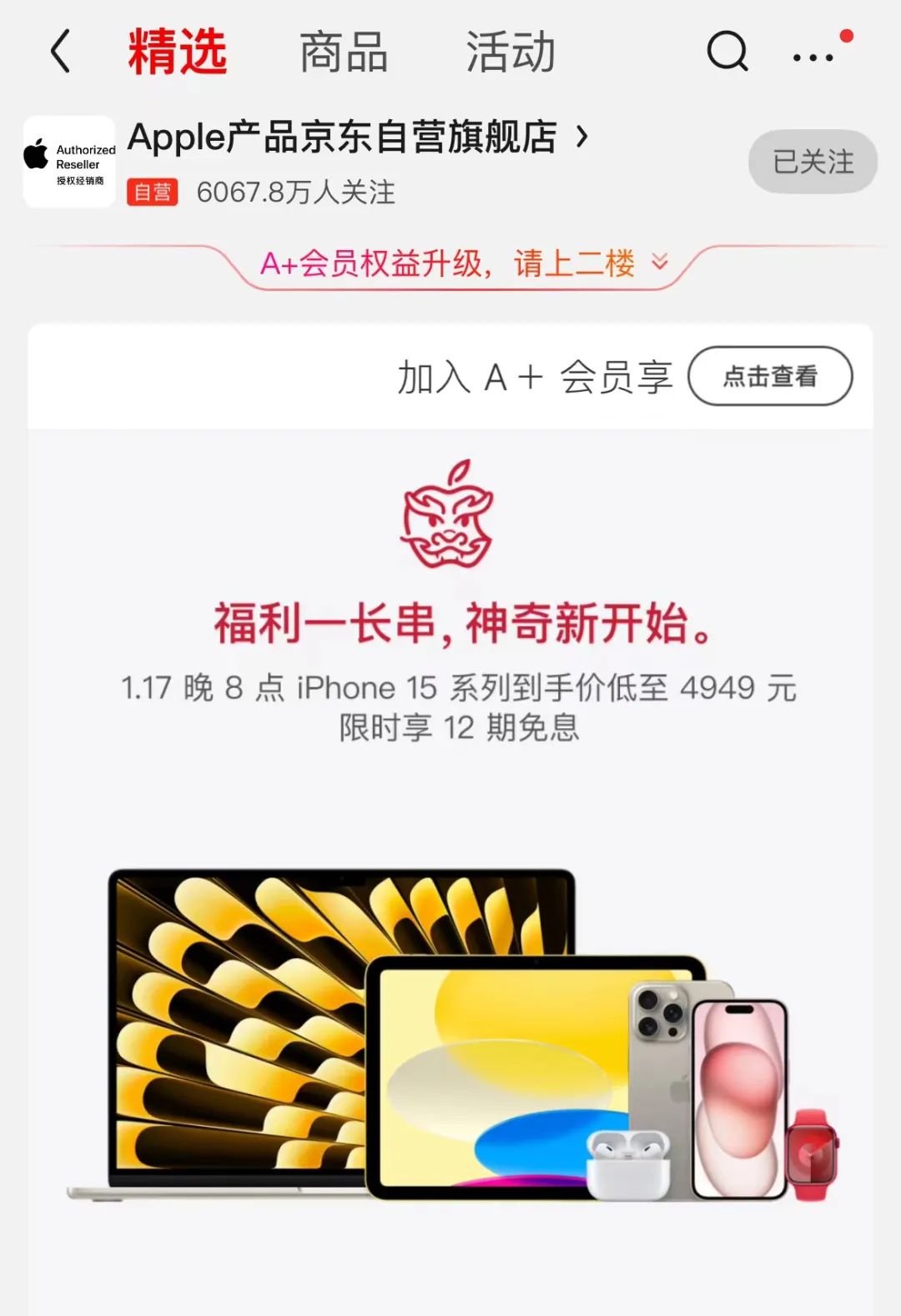This screenshot has width=901, height=1316.
Task: Tap the 已关注 follow button
Action: click(x=812, y=162)
